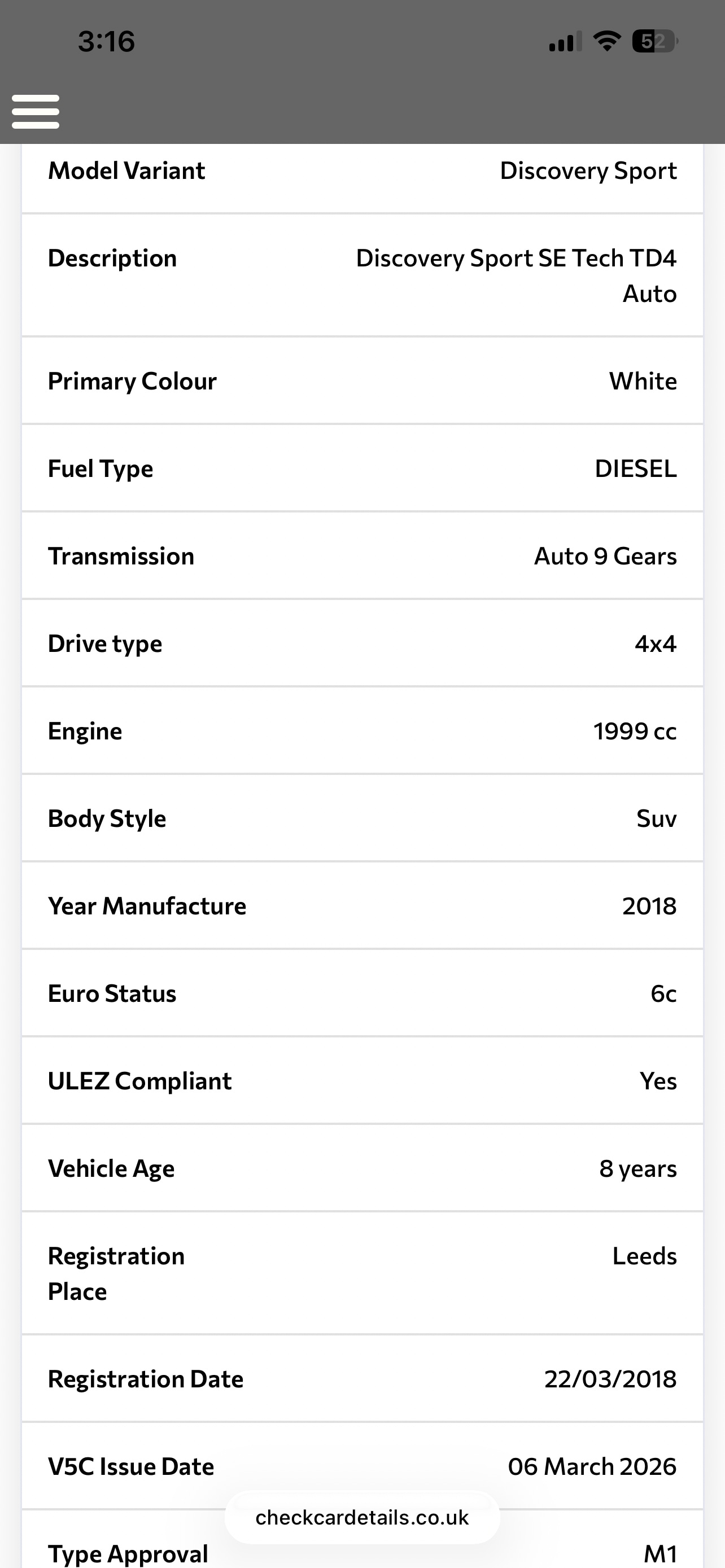This screenshot has width=725, height=1568.
Task: Select the Fuel Type DIESEL row
Action: click(x=362, y=468)
